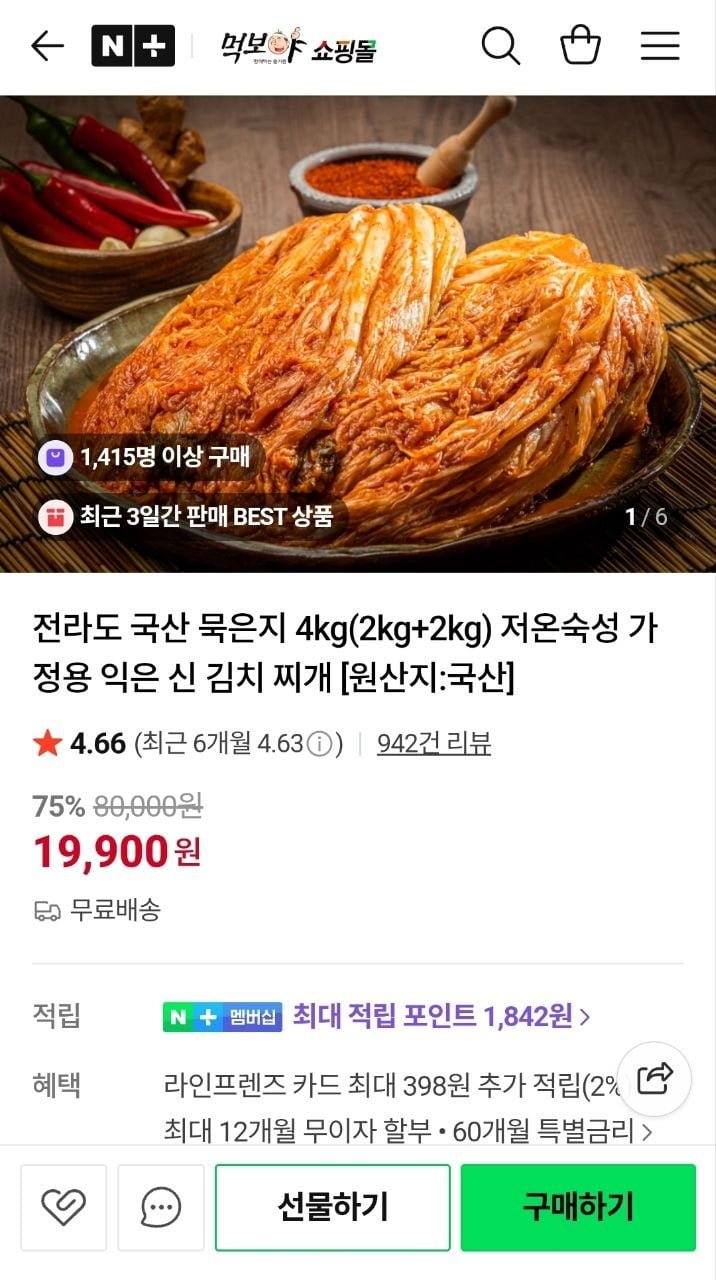716x1280 pixels.
Task: Tap 선물하기 to send as gift
Action: [x=332, y=1207]
